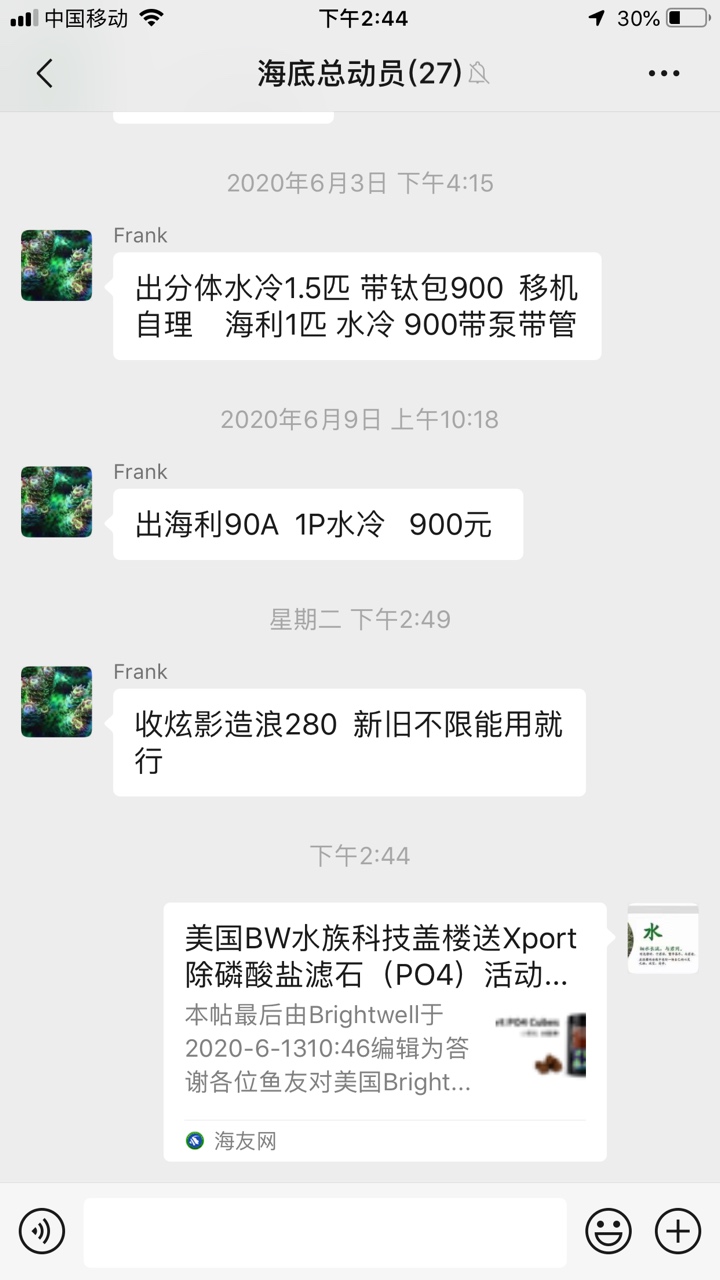The height and width of the screenshot is (1280, 720).
Task: Focus the message text field
Action: point(325,1231)
